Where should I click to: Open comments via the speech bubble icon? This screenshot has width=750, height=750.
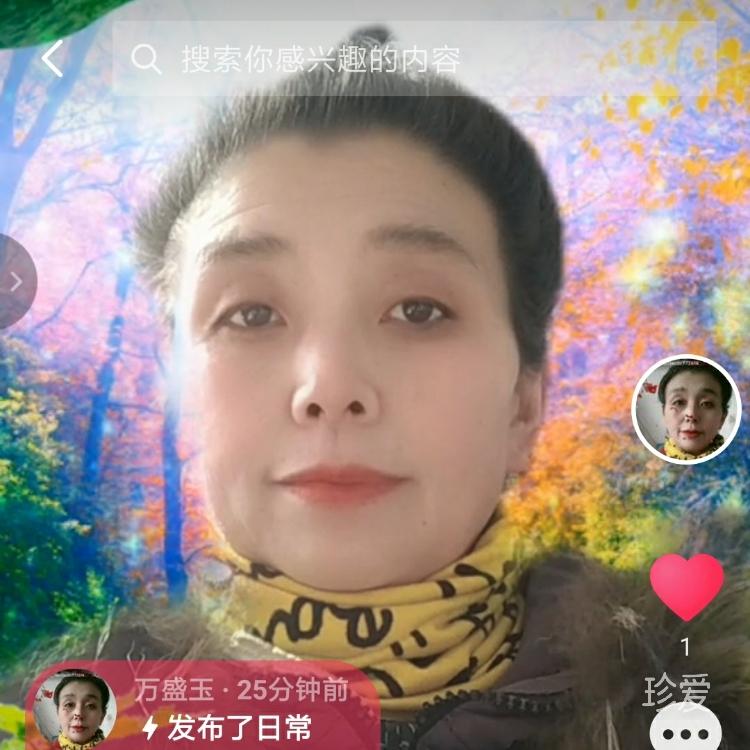click(x=686, y=730)
